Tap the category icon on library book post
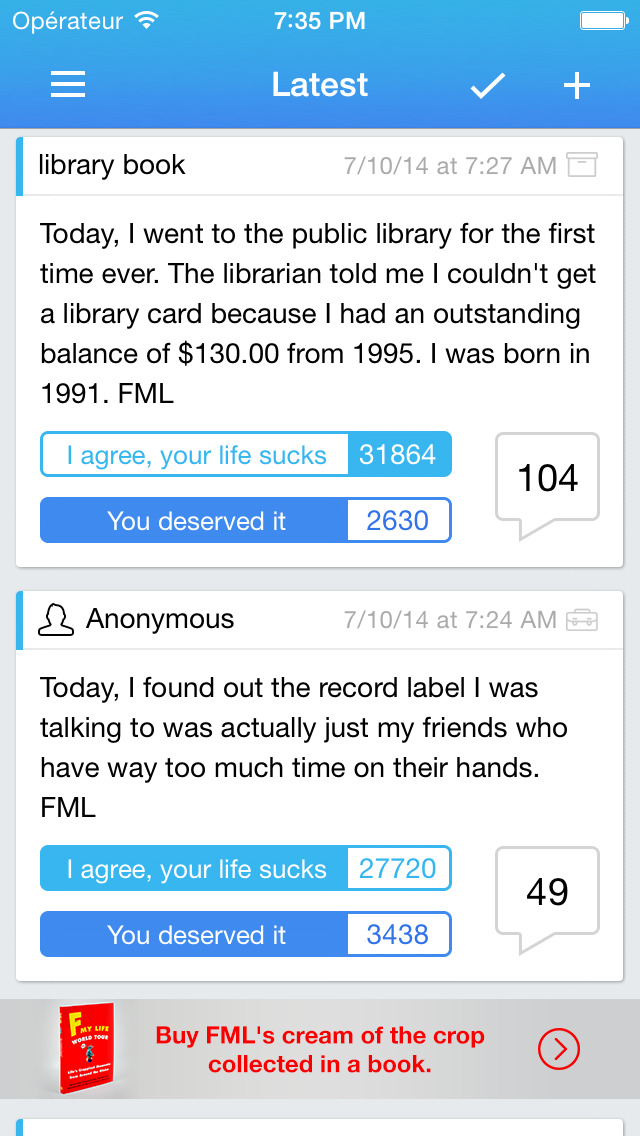The image size is (640, 1136). (581, 165)
